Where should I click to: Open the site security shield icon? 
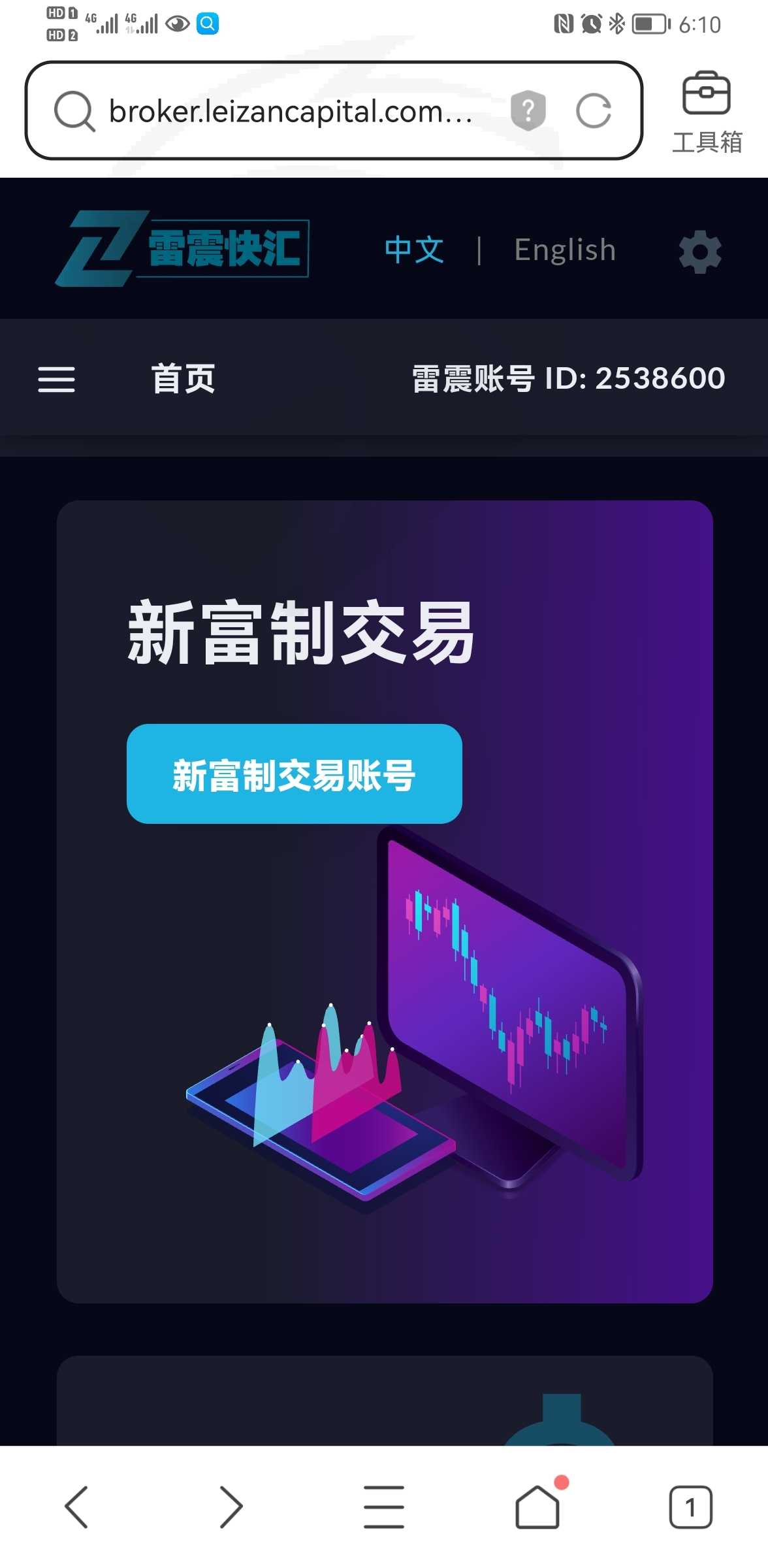528,110
